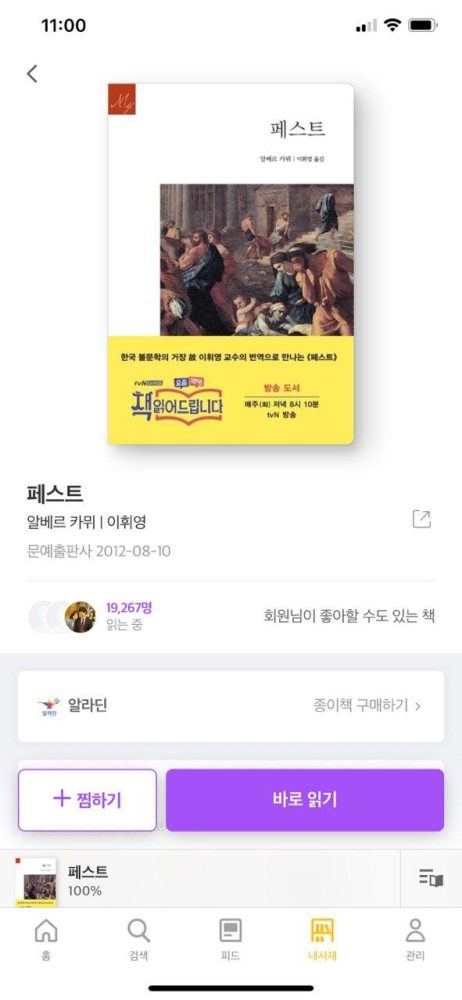Image resolution: width=462 pixels, height=1000 pixels.
Task: Switch to the 피드 tab
Action: [x=230, y=939]
